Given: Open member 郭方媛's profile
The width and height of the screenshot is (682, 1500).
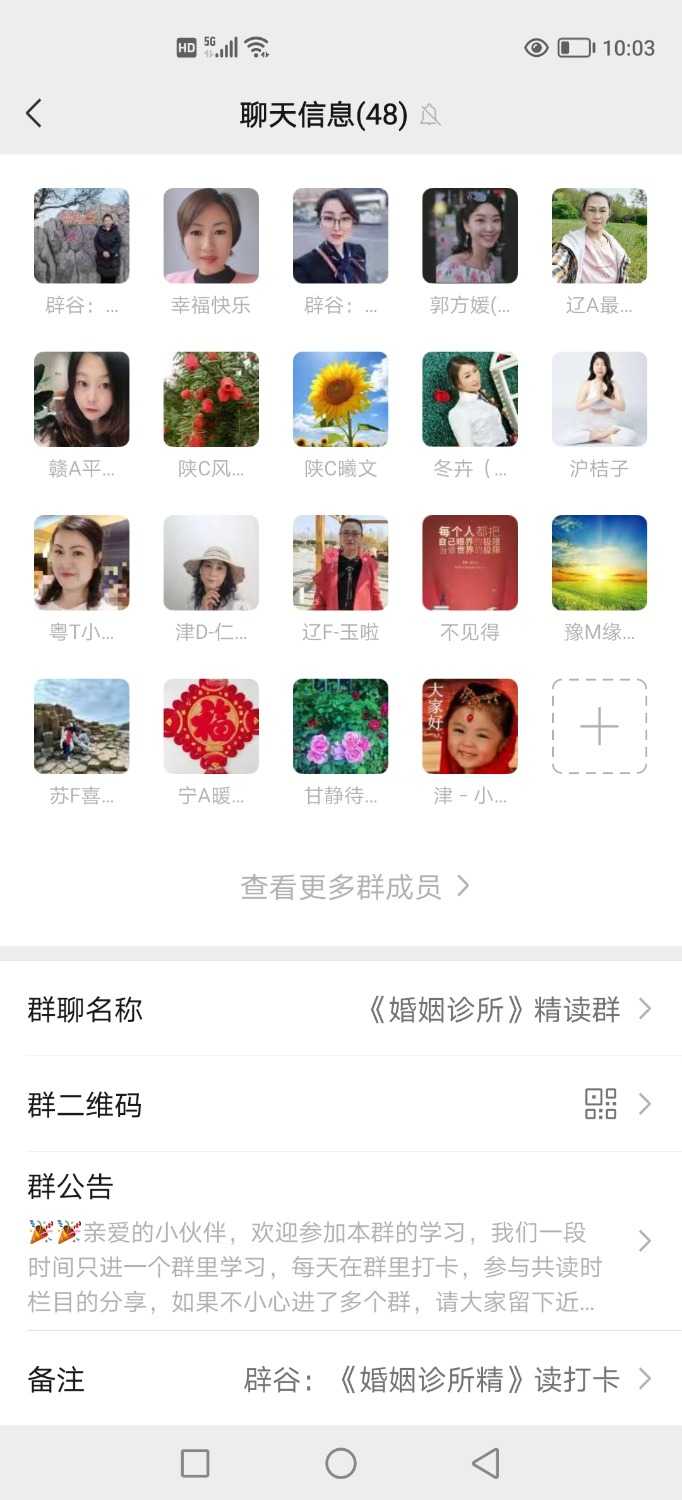Looking at the screenshot, I should 470,236.
